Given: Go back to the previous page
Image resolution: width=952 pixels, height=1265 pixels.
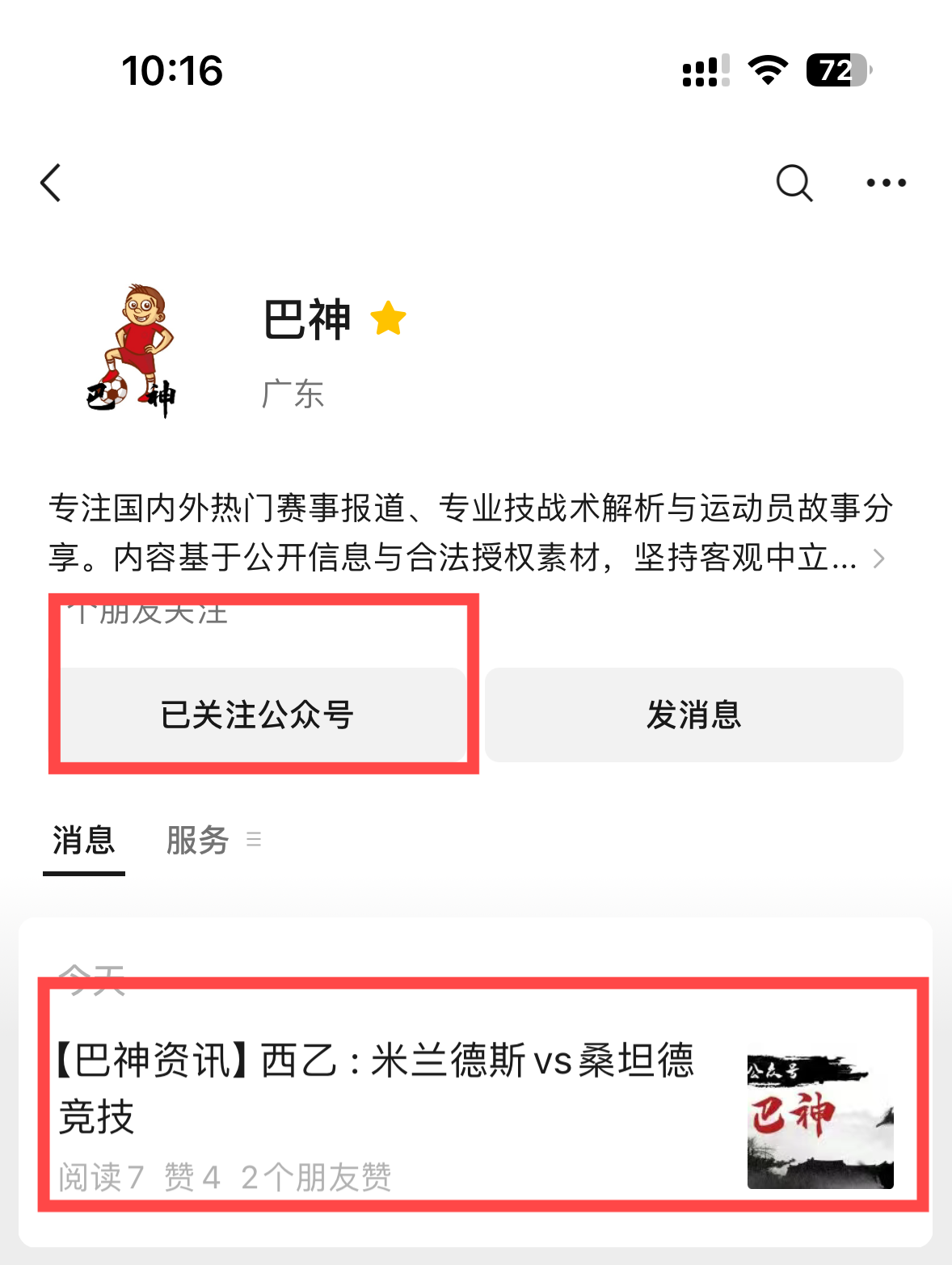Looking at the screenshot, I should (51, 183).
